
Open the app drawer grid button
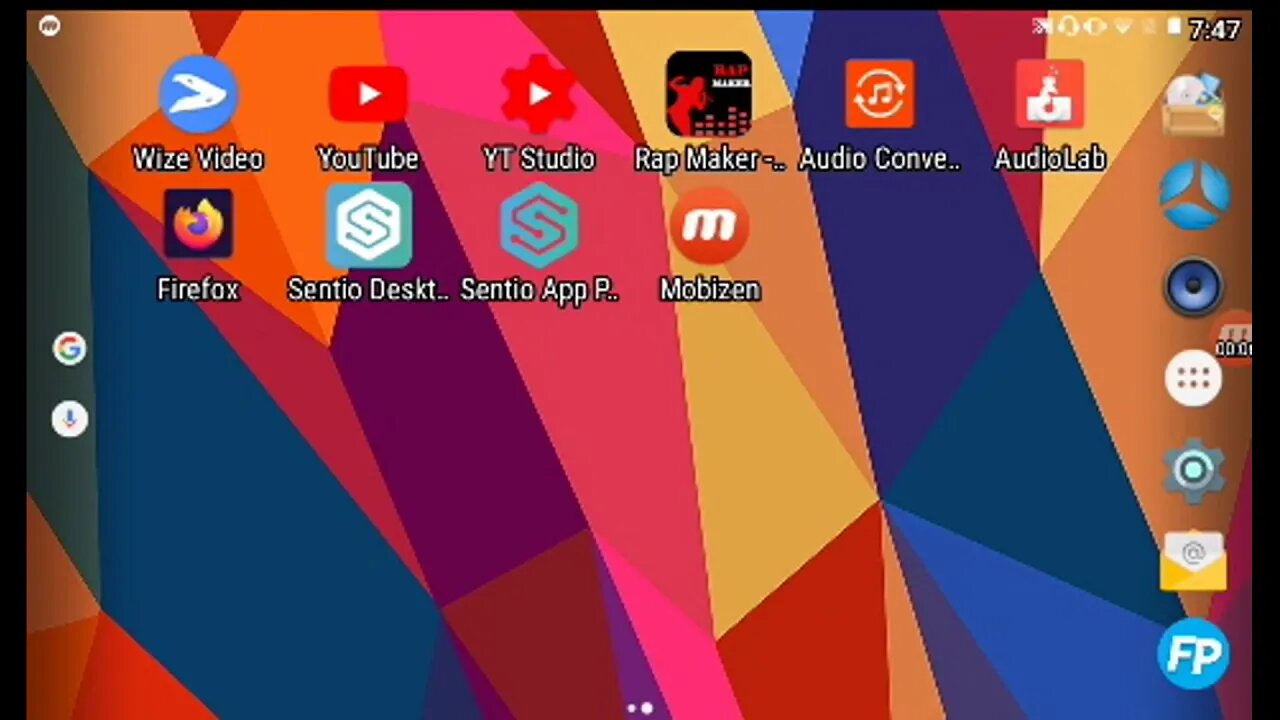coord(1193,379)
